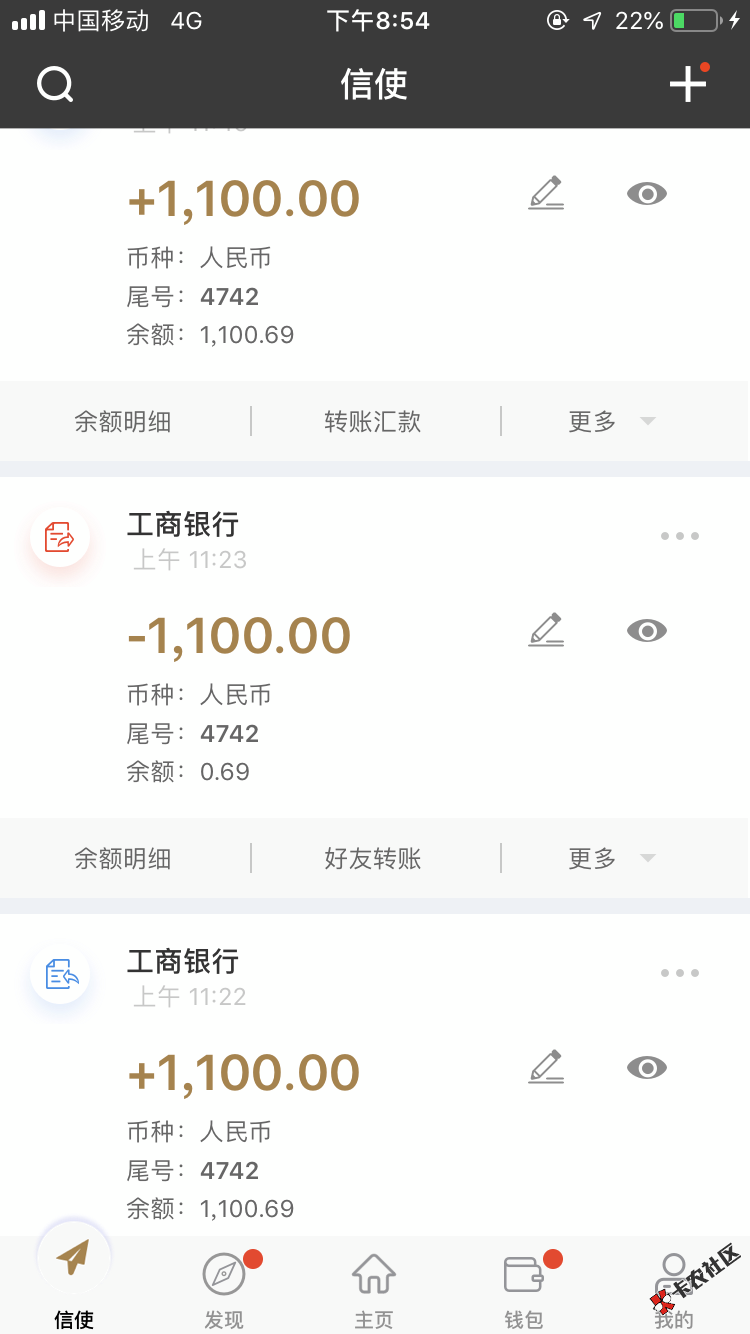
Task: Switch to the 发现 tab
Action: (224, 1288)
